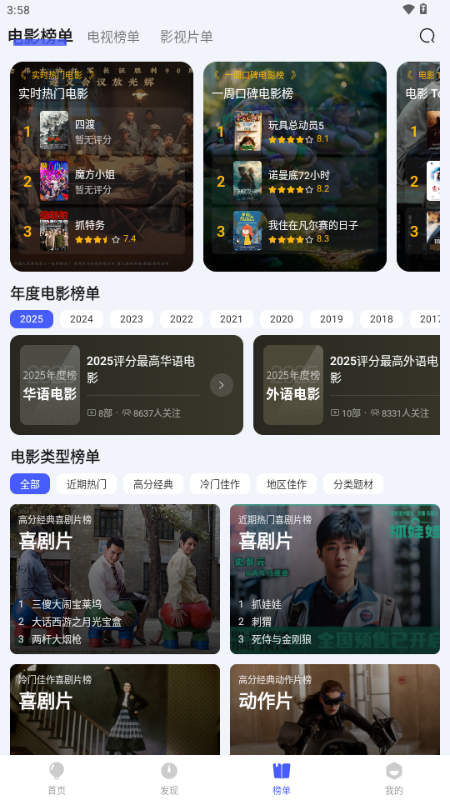Filter by 高分经典

(153, 484)
